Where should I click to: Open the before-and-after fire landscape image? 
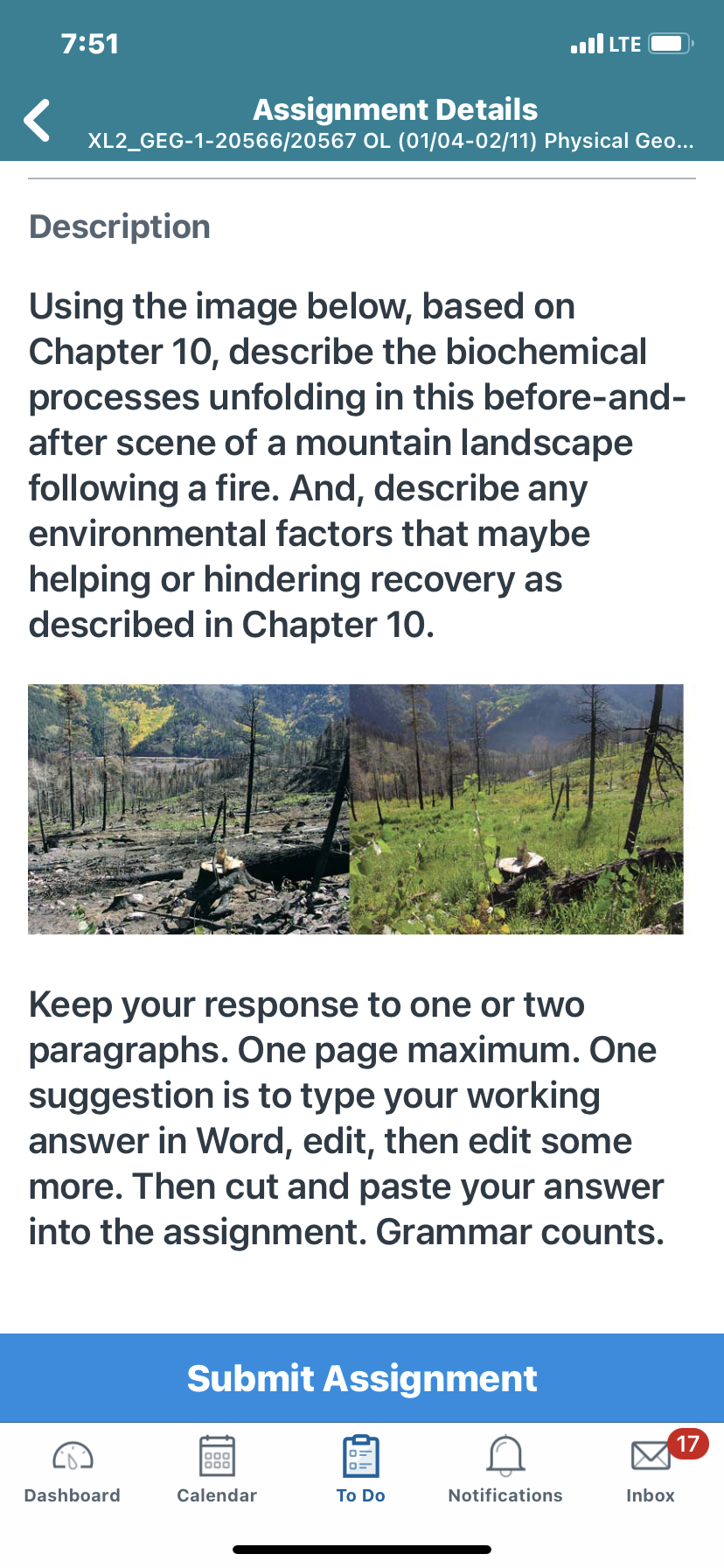click(x=356, y=809)
